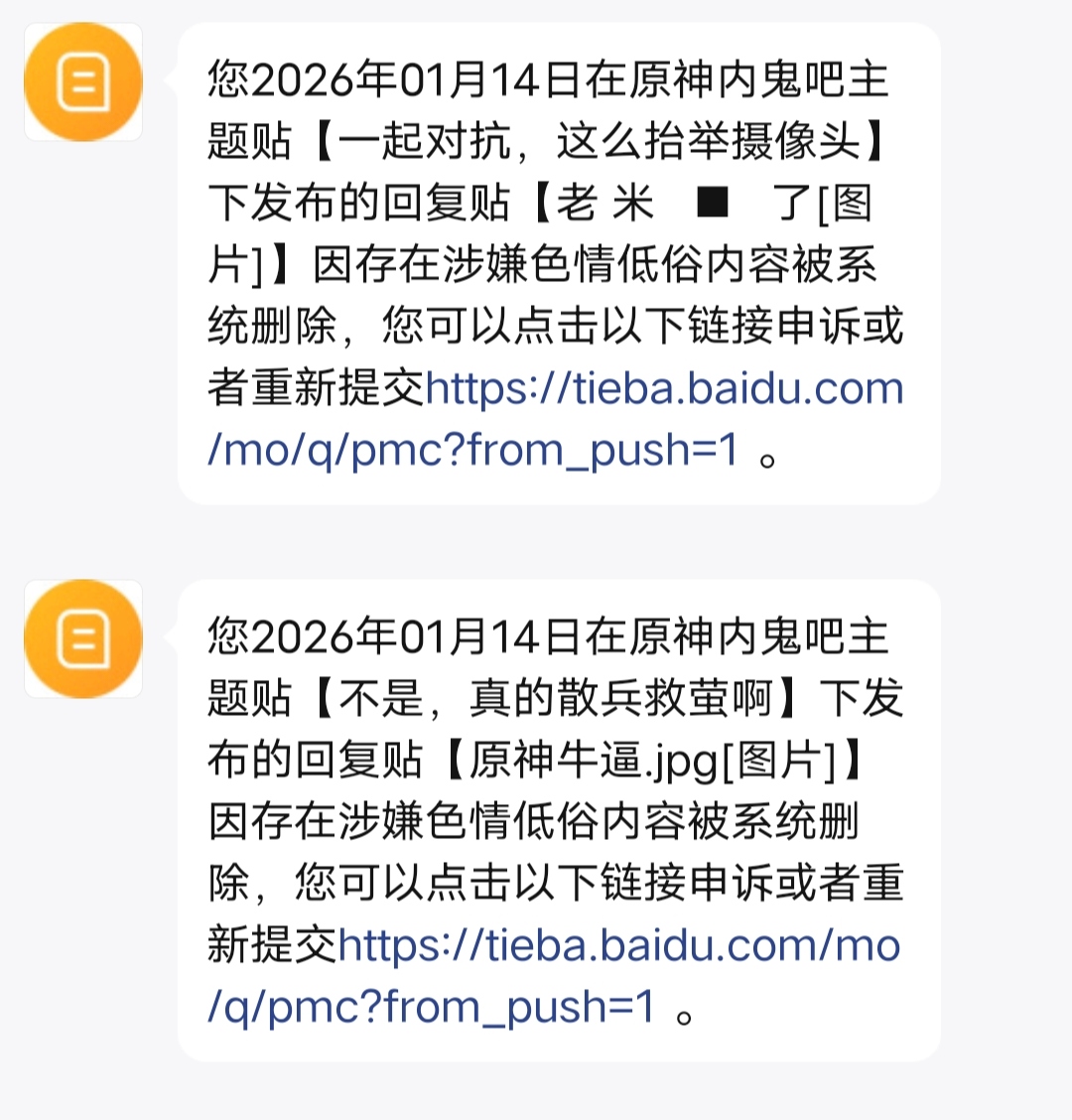Tap the sender avatar beside the 散兵救萤 message
This screenshot has width=1072, height=1120.
(83, 638)
